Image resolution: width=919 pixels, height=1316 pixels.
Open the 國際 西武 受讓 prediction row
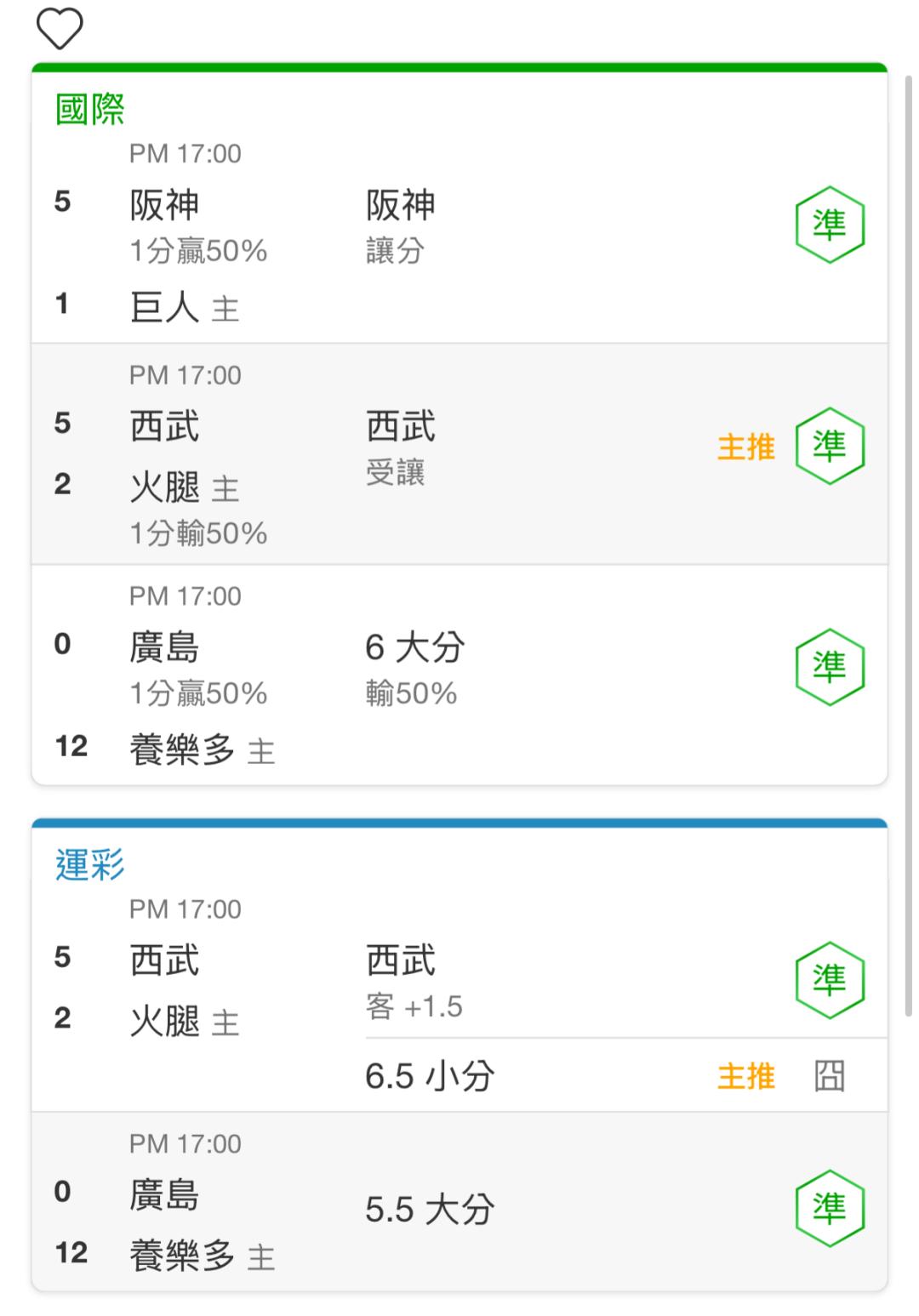(x=459, y=454)
